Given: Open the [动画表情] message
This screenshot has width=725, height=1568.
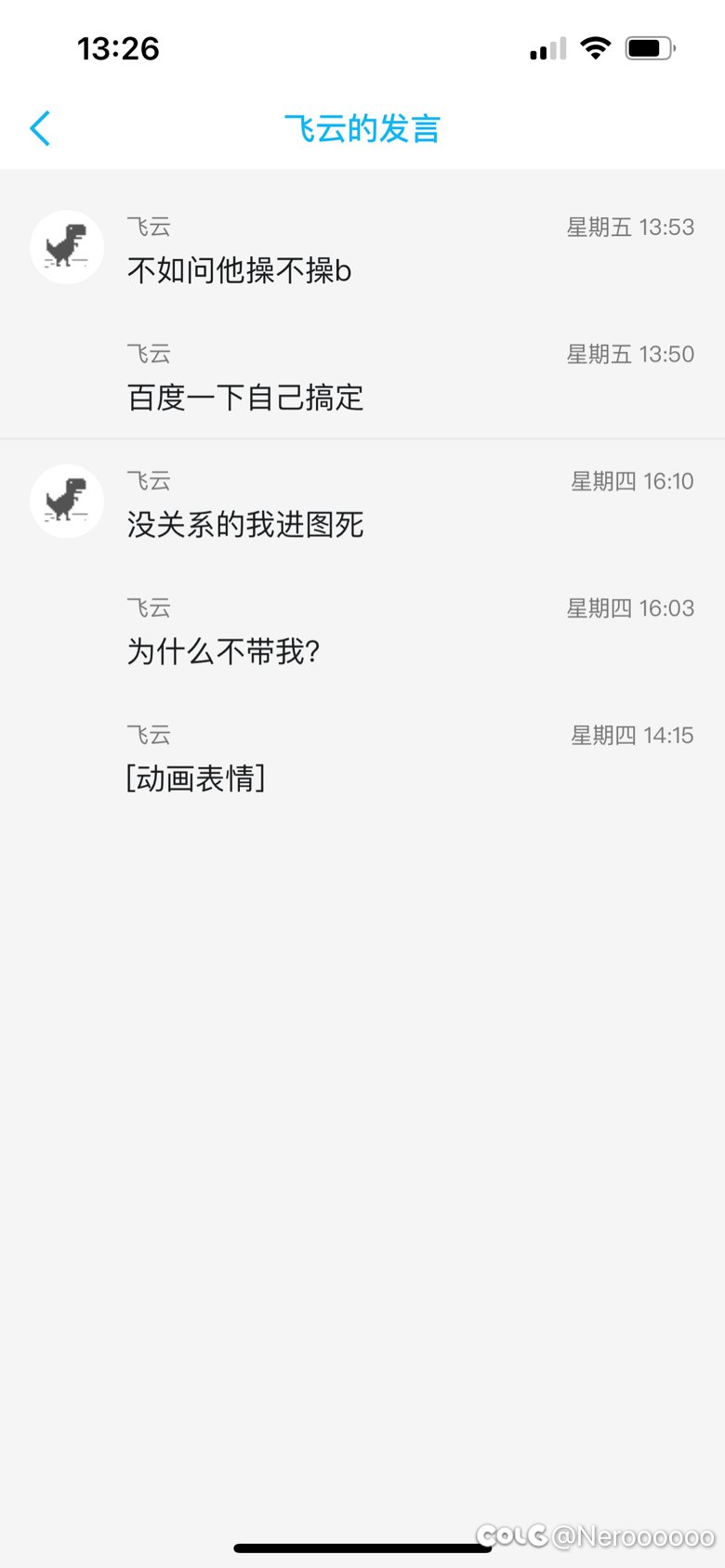Looking at the screenshot, I should [x=362, y=757].
